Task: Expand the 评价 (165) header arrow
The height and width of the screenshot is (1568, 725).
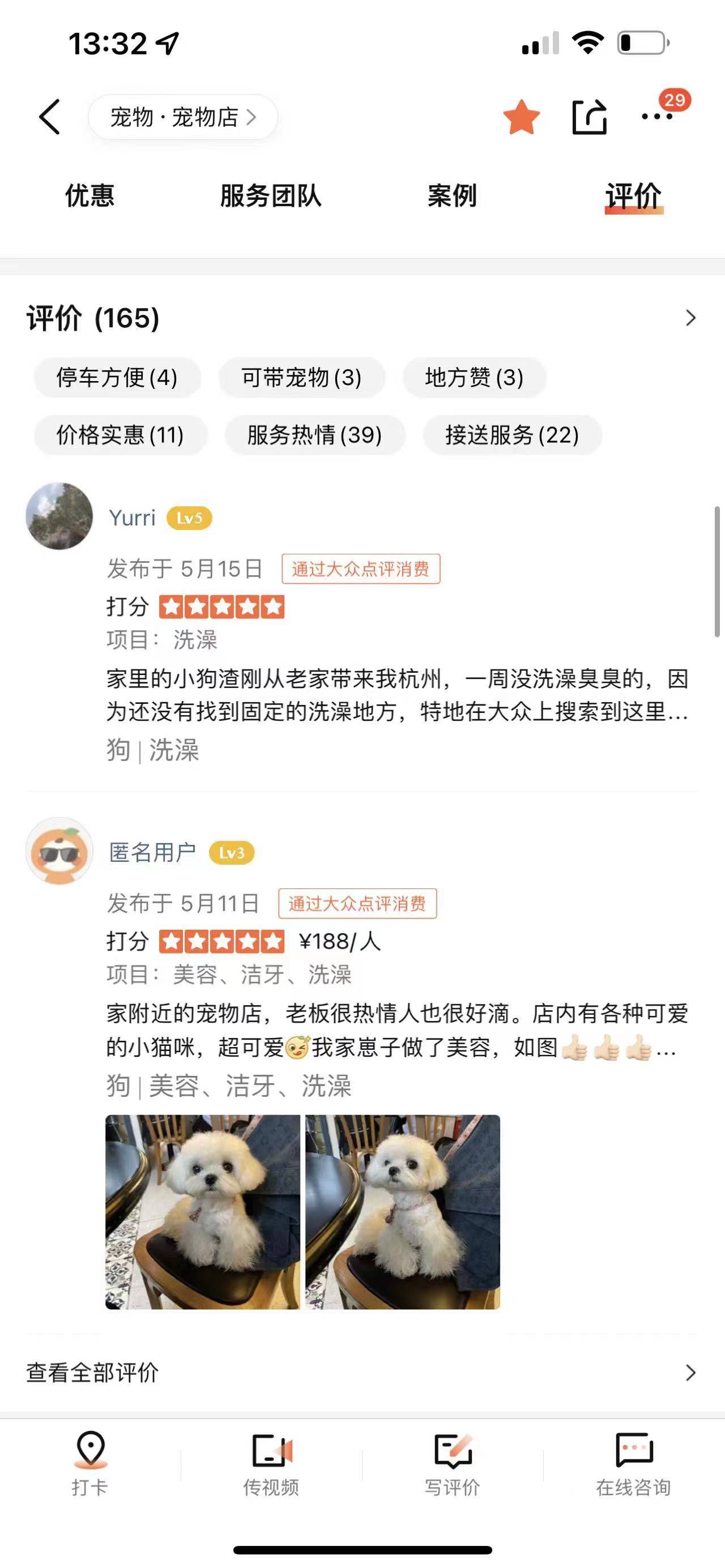Action: point(690,318)
